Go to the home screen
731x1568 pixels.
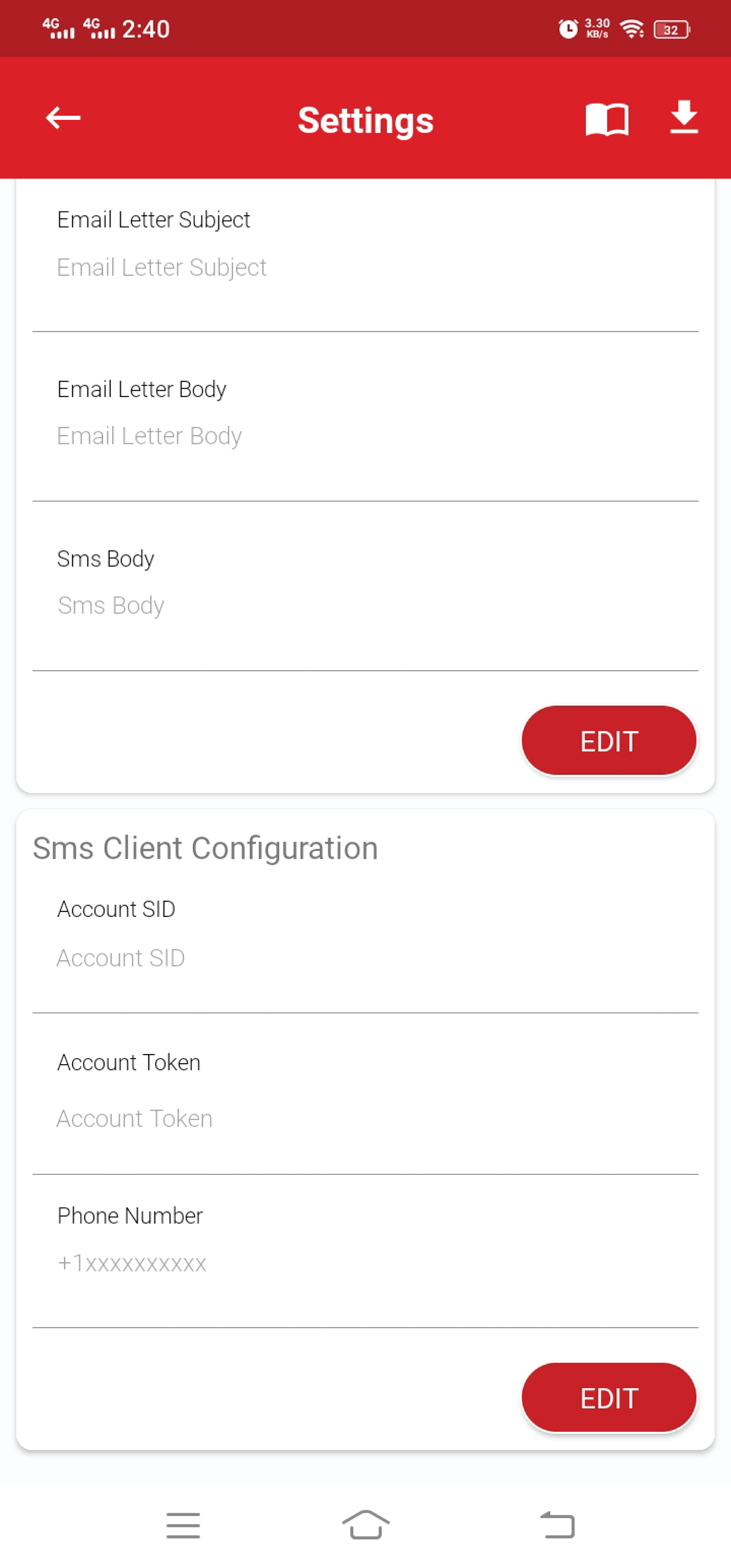(x=365, y=1525)
